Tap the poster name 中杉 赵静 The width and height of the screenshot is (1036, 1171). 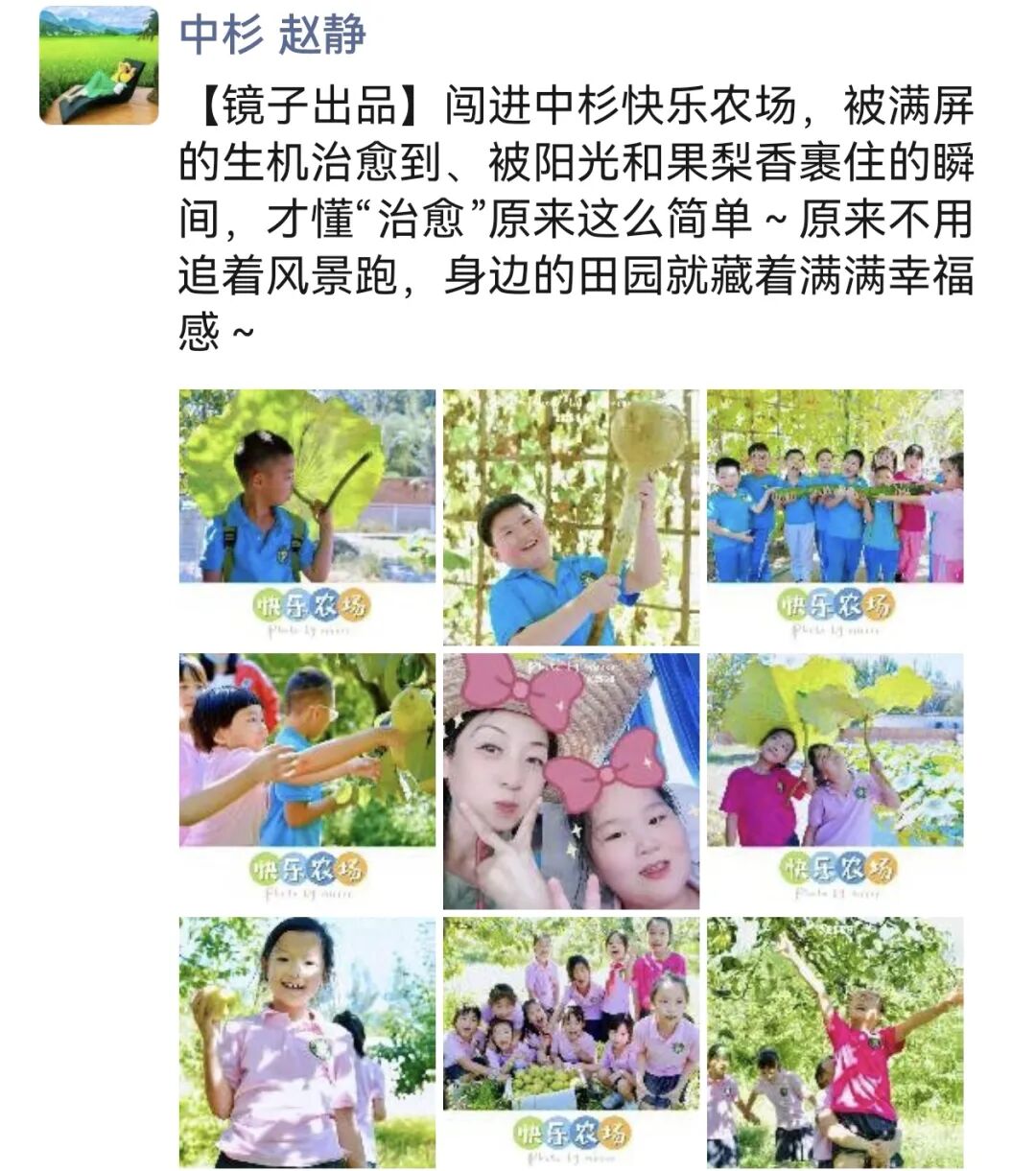(273, 35)
